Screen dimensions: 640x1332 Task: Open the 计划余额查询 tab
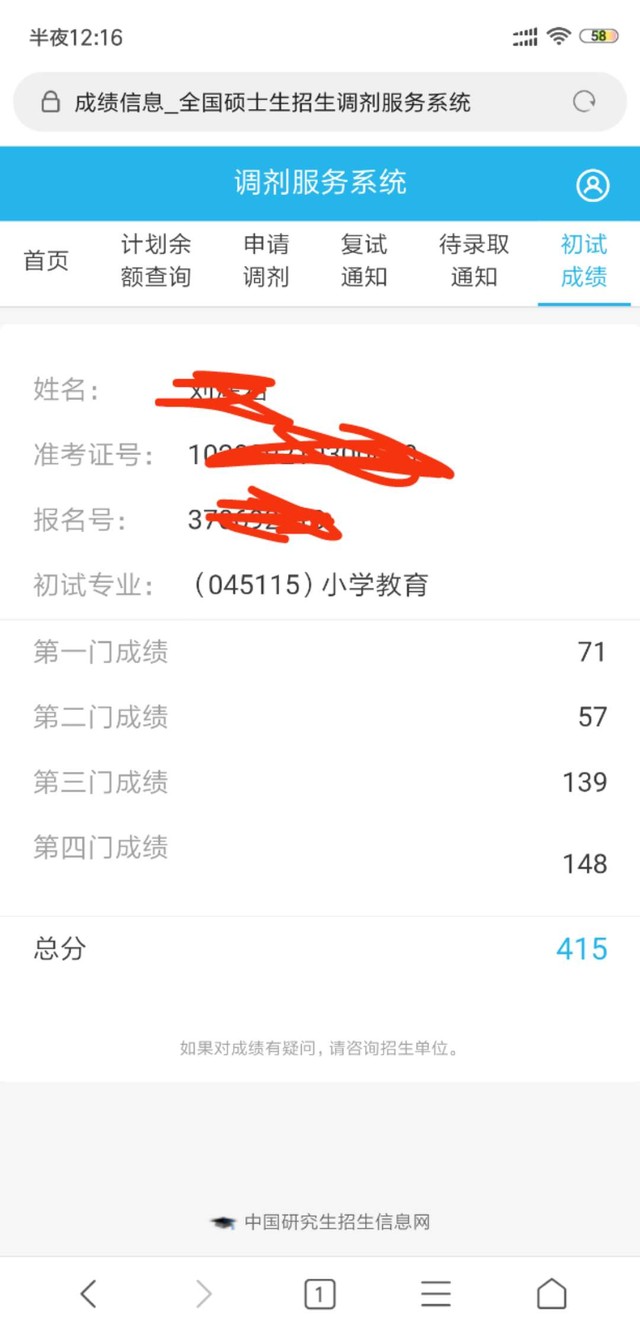pyautogui.click(x=156, y=261)
